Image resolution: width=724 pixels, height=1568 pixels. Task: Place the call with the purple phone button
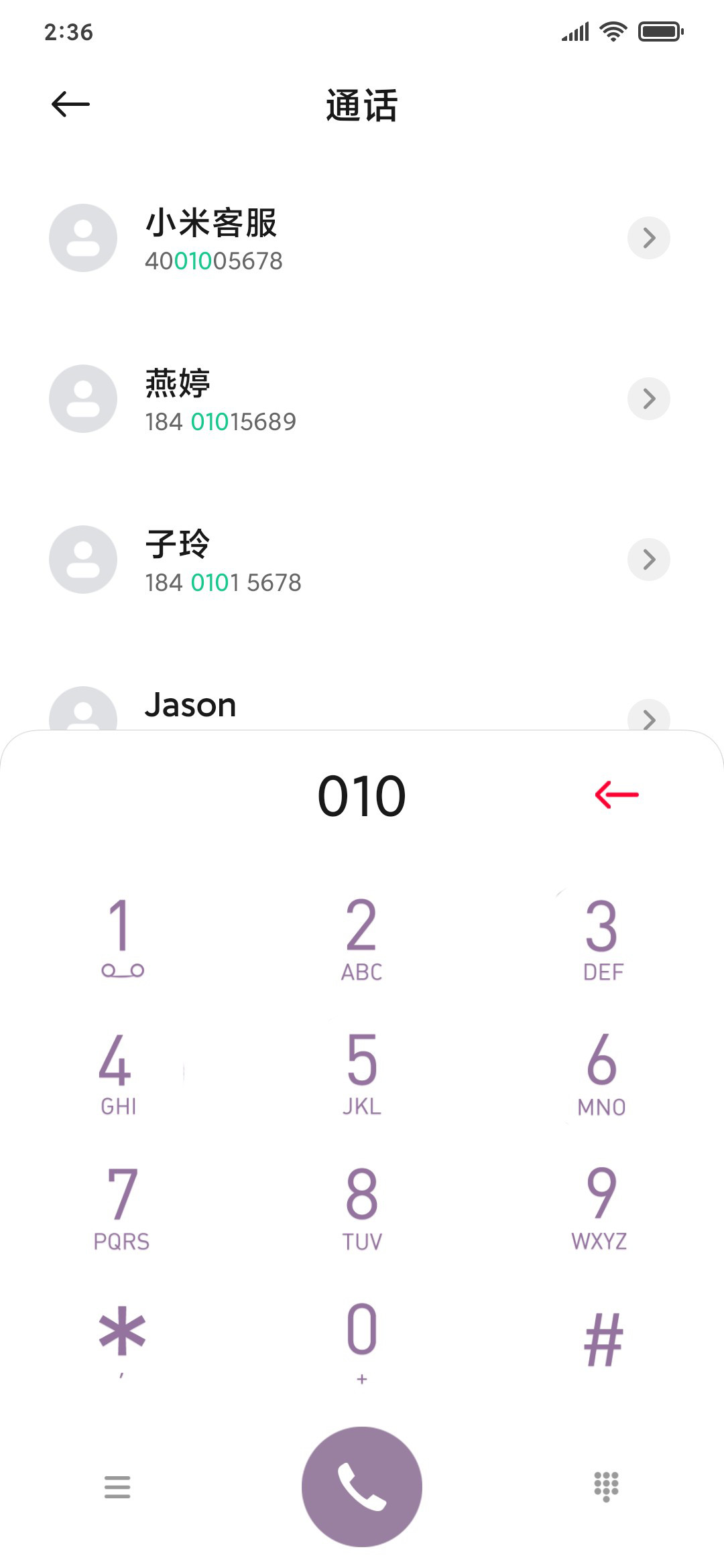(362, 1486)
